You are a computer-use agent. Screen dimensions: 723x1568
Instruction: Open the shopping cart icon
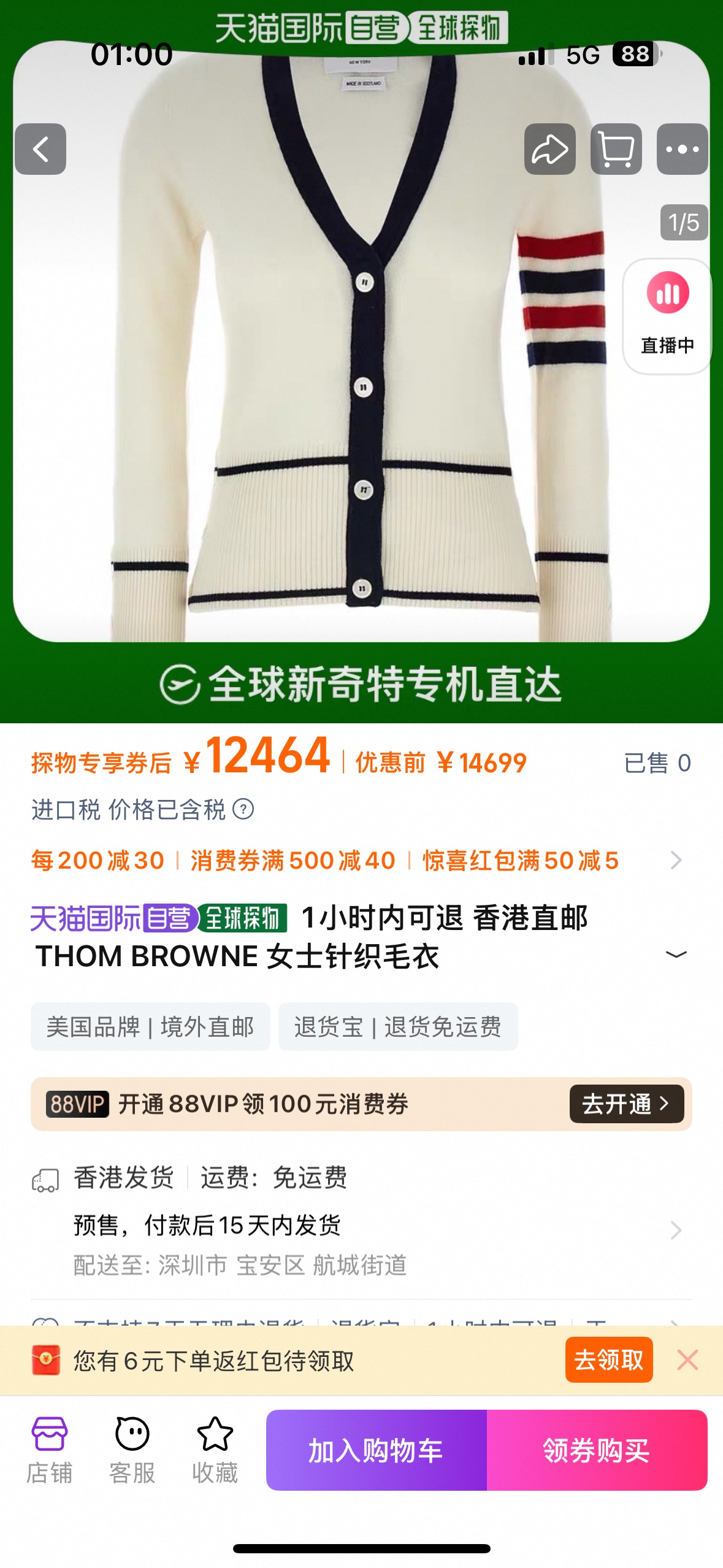tap(616, 149)
